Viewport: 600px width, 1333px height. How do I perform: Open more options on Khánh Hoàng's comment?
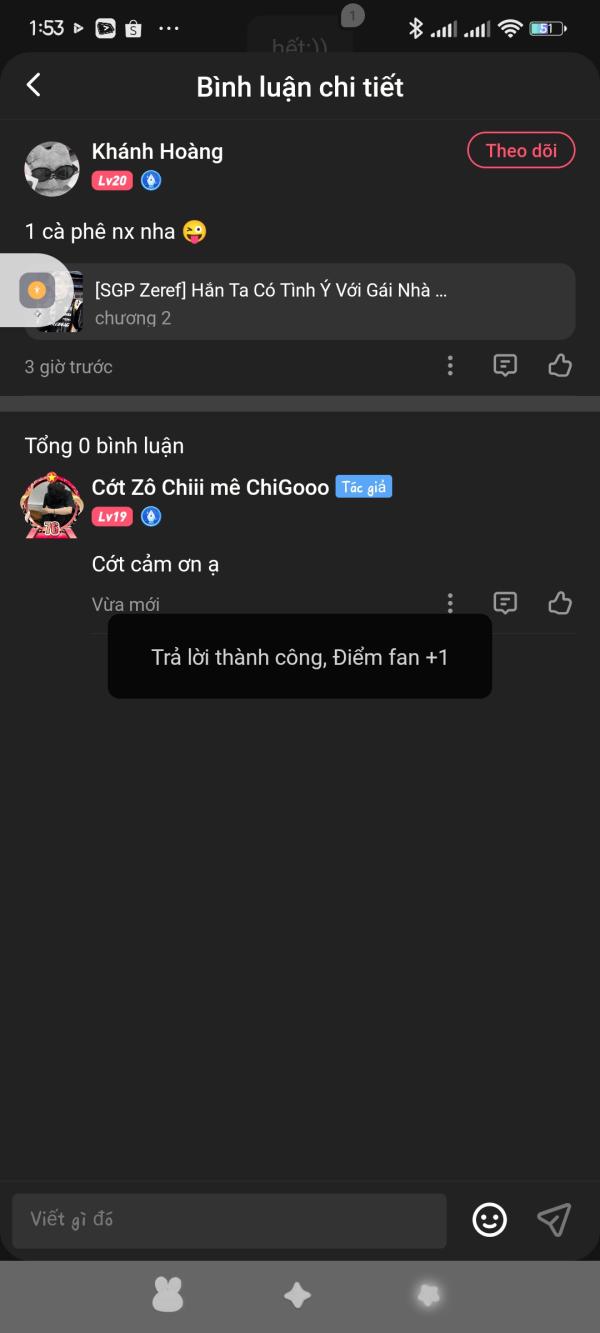450,366
